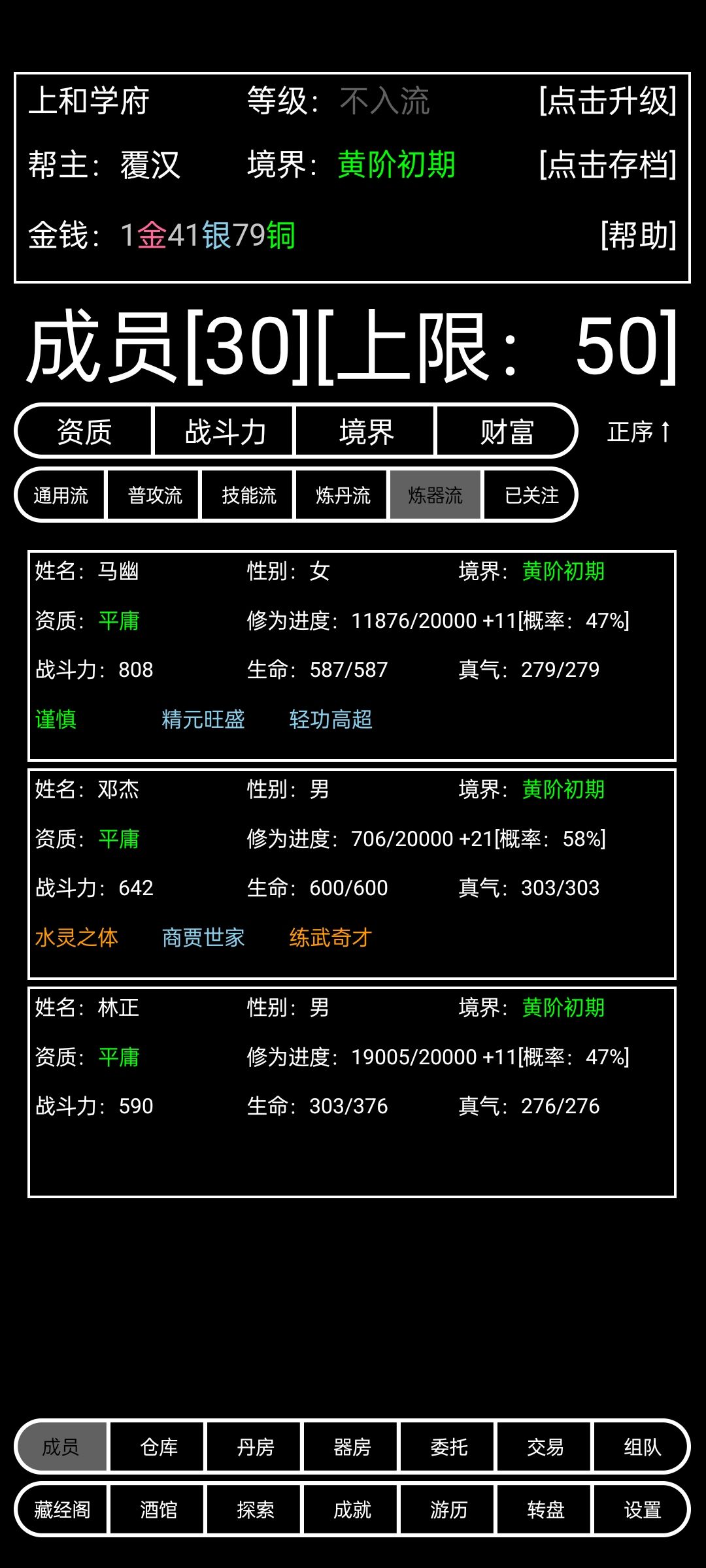Click 点击存档 to save the game
Viewport: 706px width, 1568px height.
607,167
